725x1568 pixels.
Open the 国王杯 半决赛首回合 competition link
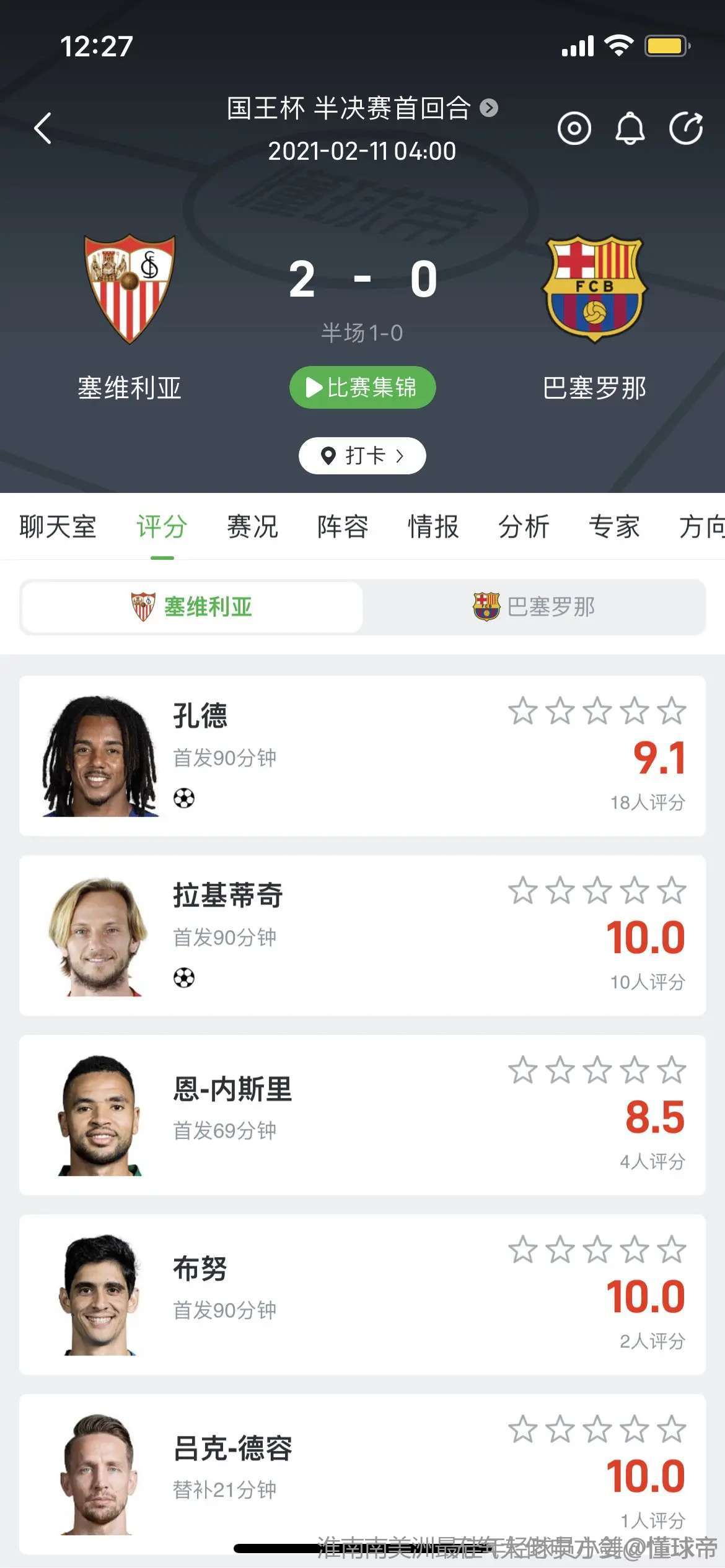pyautogui.click(x=362, y=108)
